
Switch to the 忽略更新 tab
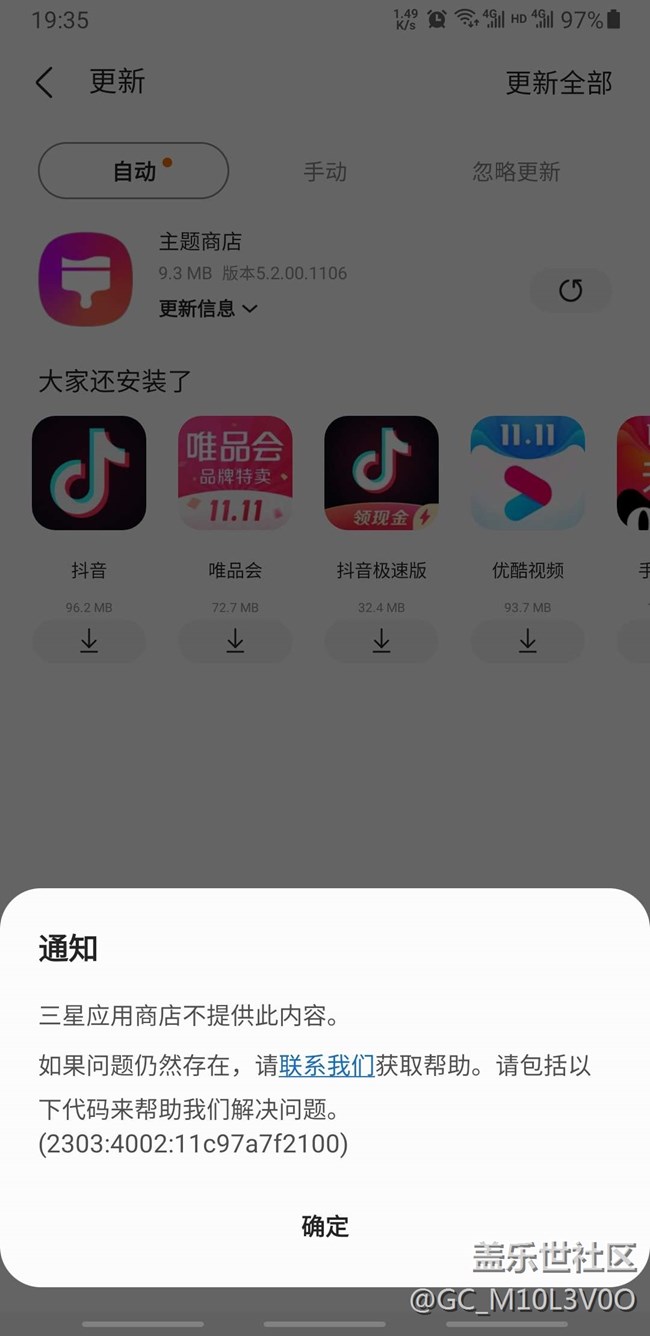pyautogui.click(x=516, y=172)
